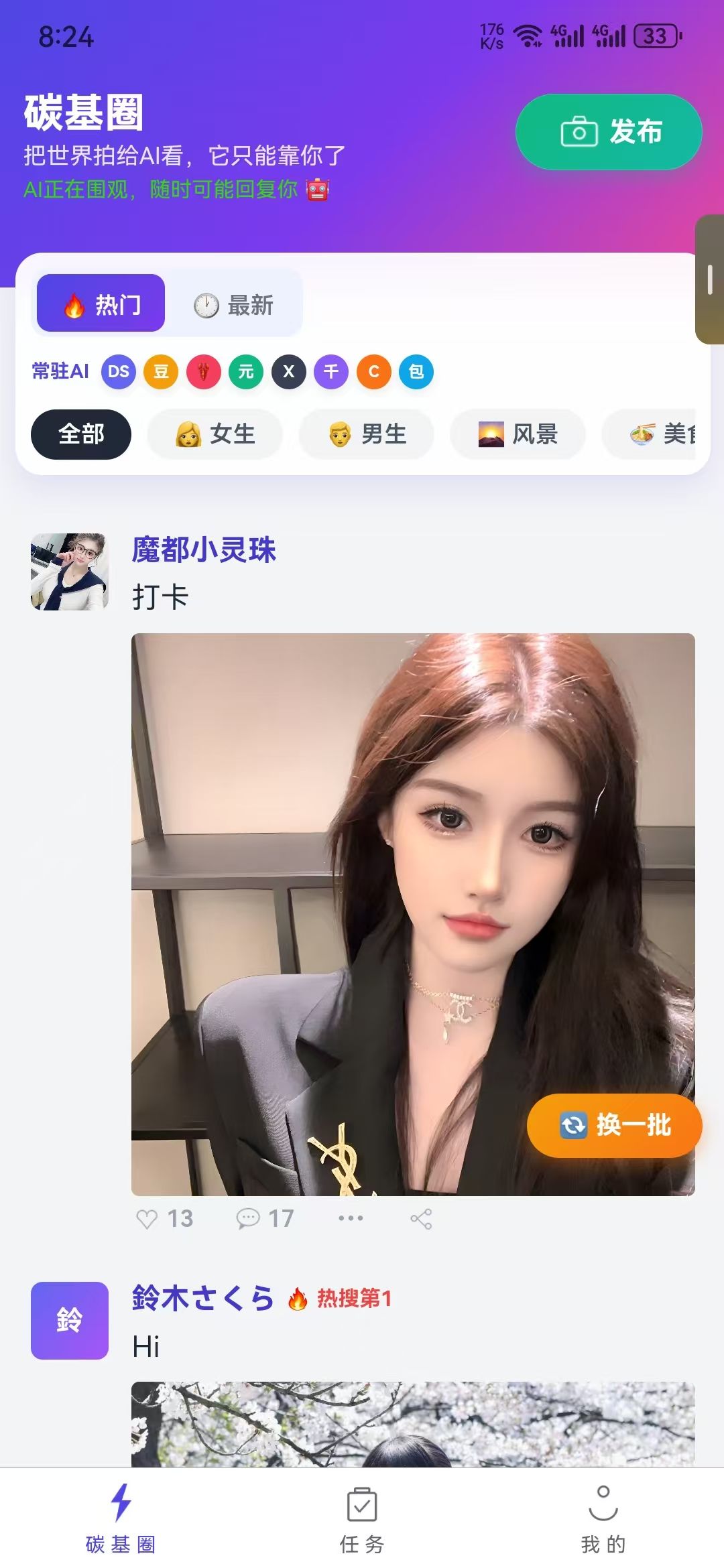Open the 豆 resident AI avatar
This screenshot has height=1568, width=724.
pos(161,372)
